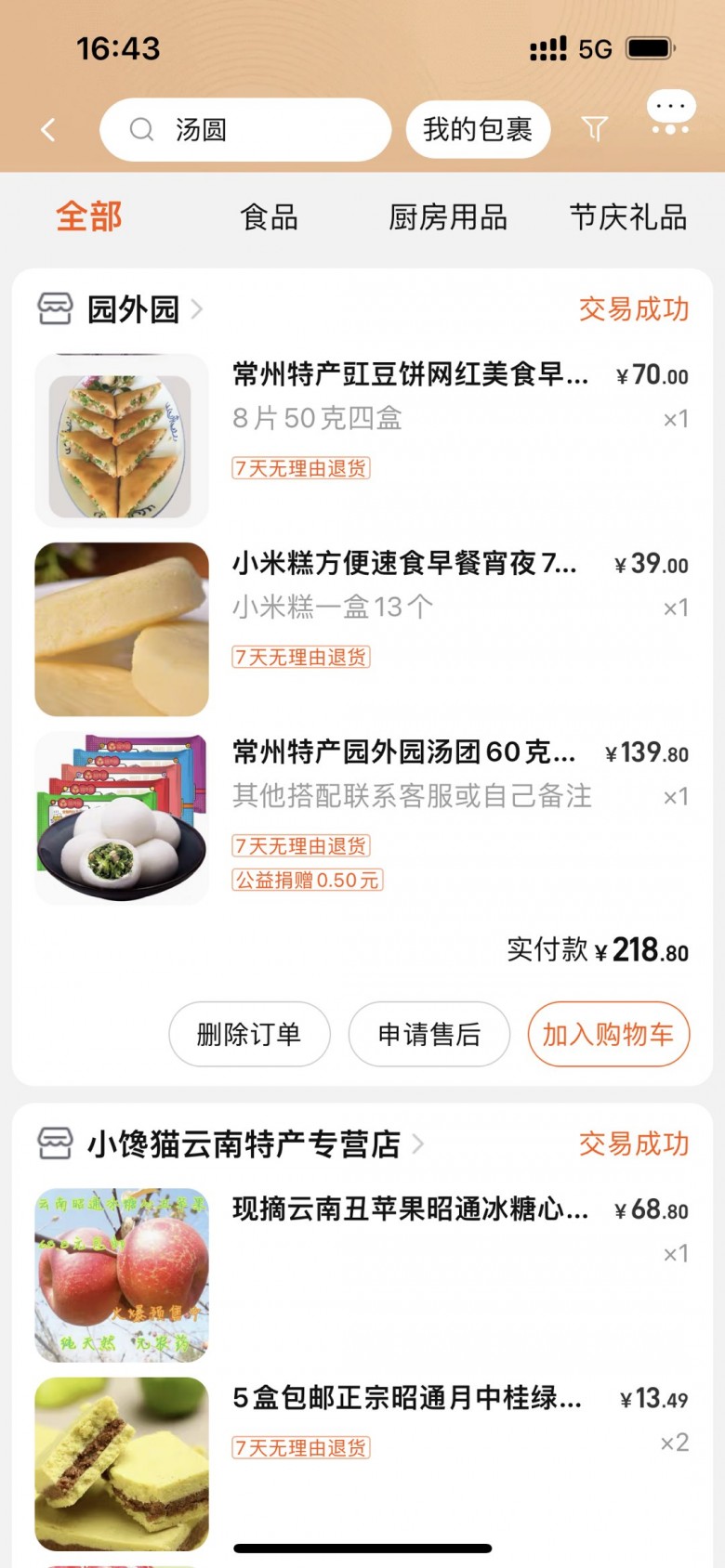Image resolution: width=725 pixels, height=1568 pixels.
Task: Open the 小馋猫云南特产专营店 shop page
Action: coord(244,1143)
